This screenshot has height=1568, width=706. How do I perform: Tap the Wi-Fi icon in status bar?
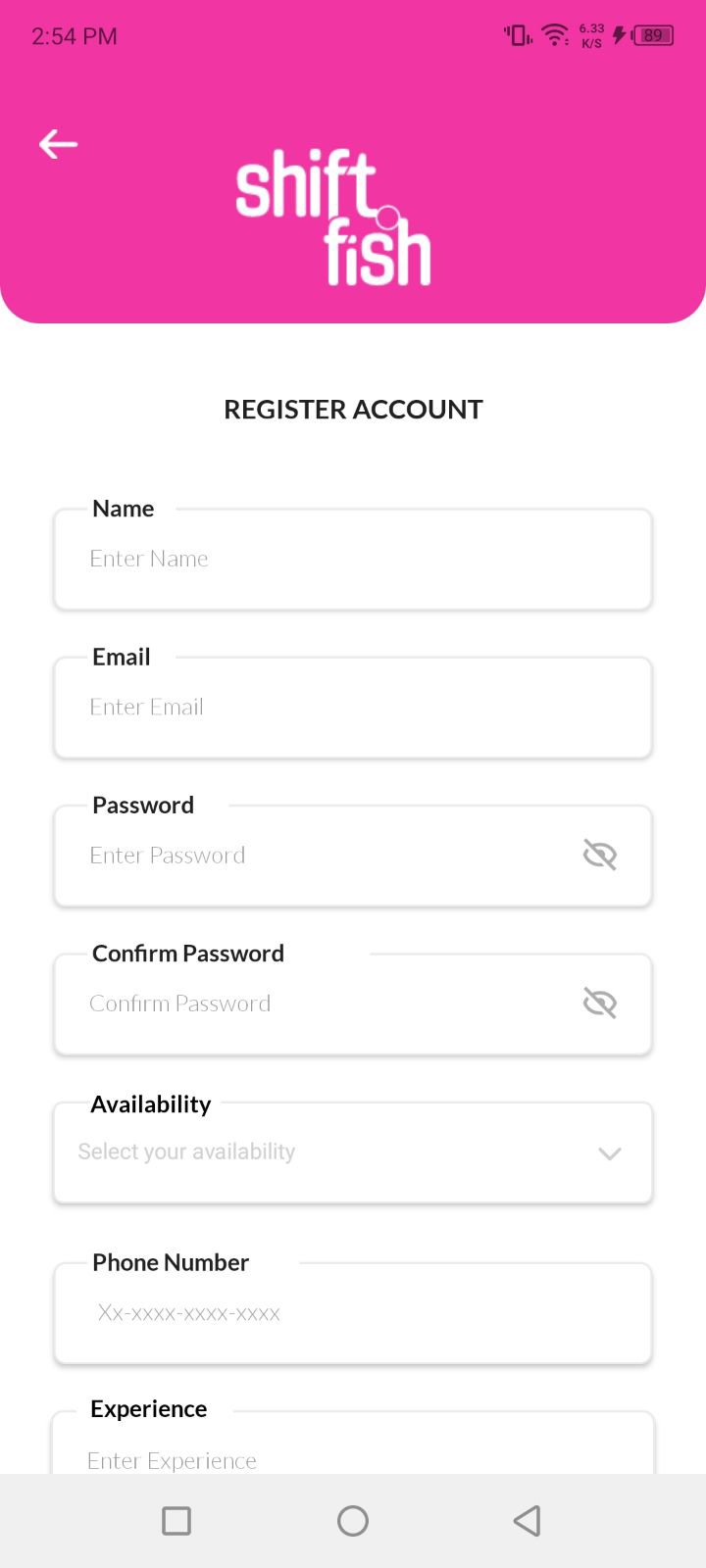coord(554,34)
